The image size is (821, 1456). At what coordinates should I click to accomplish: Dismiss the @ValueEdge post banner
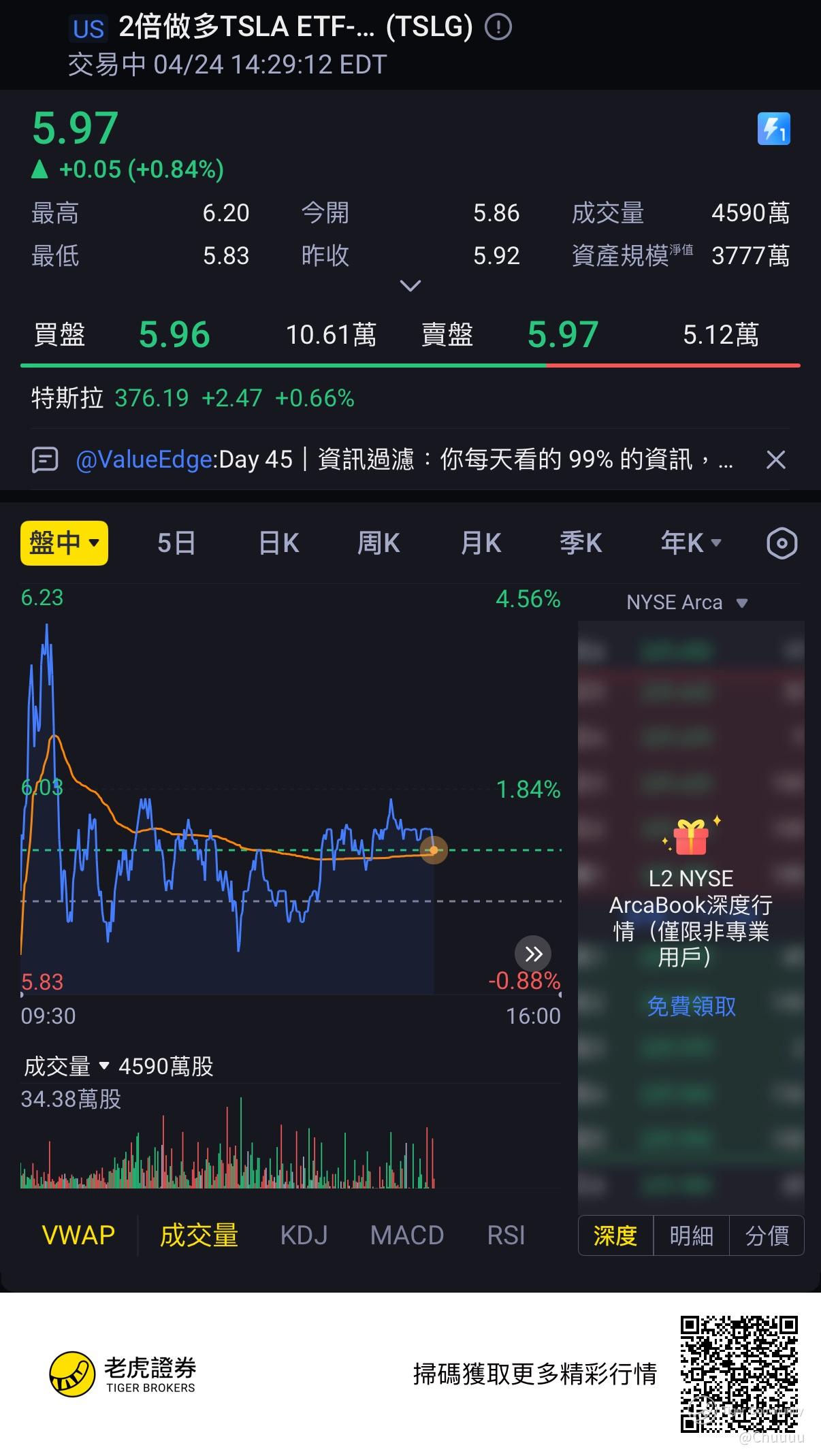(x=775, y=459)
